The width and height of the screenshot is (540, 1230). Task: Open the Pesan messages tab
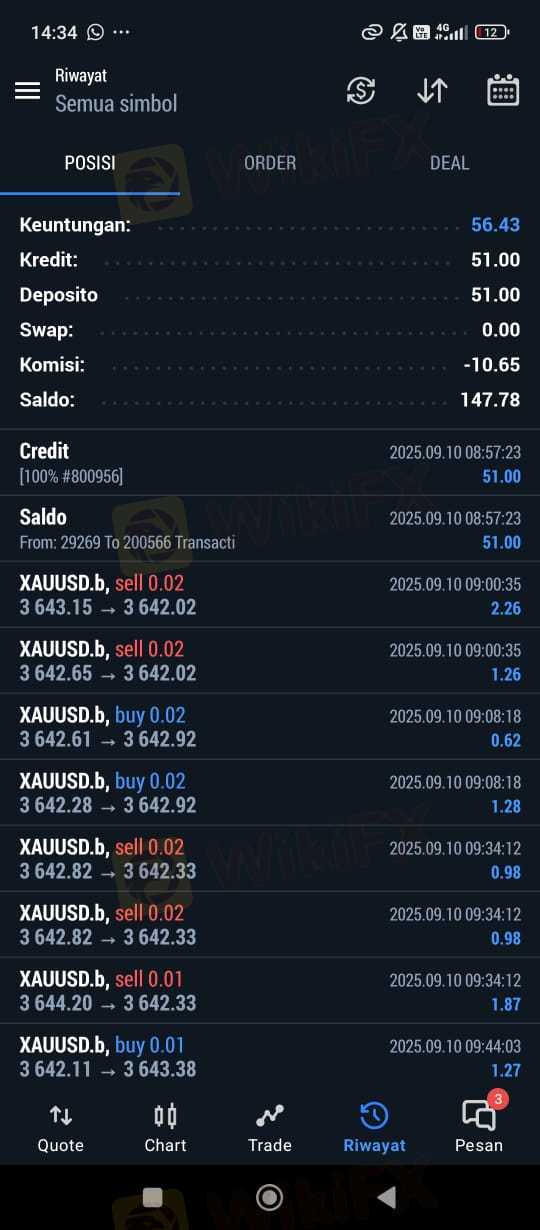coord(479,1127)
